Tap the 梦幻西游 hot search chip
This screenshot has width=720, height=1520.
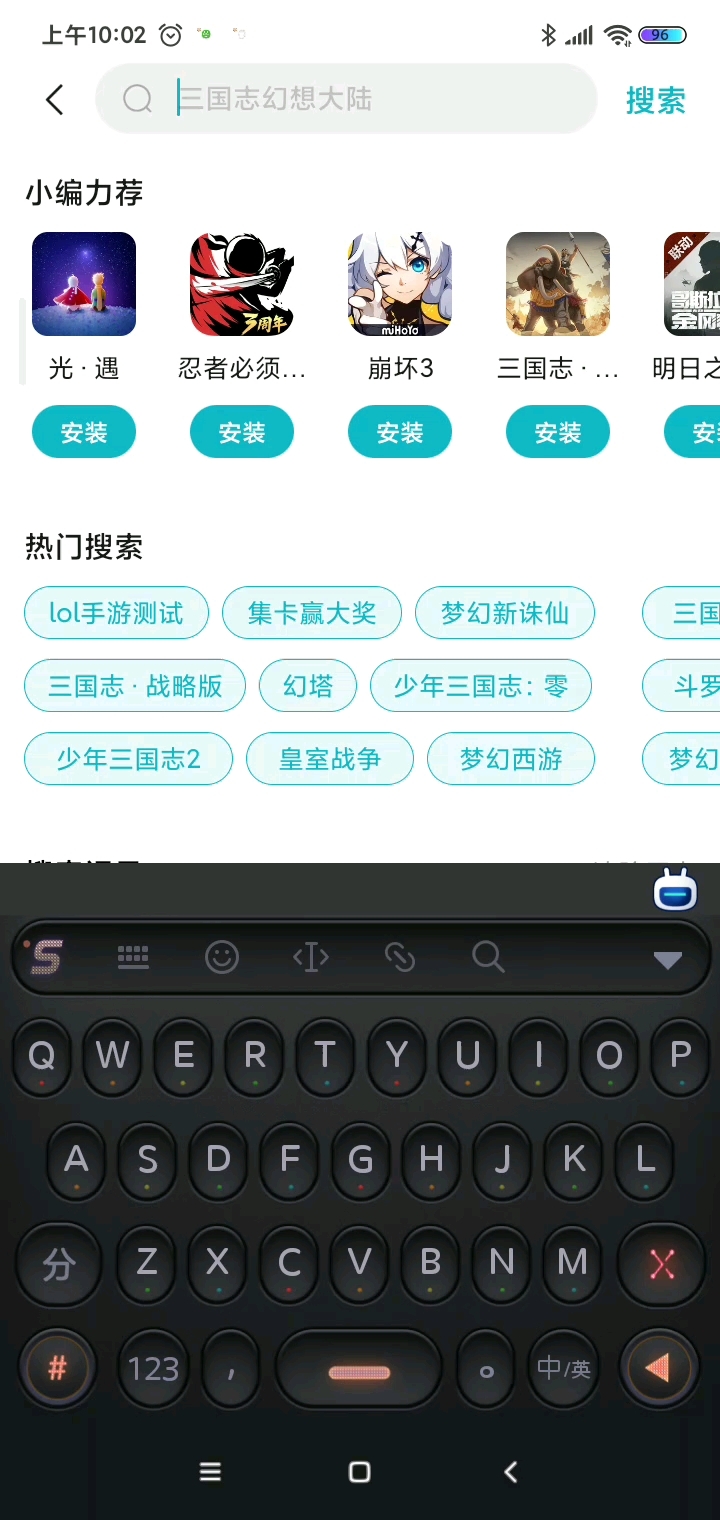pyautogui.click(x=511, y=759)
